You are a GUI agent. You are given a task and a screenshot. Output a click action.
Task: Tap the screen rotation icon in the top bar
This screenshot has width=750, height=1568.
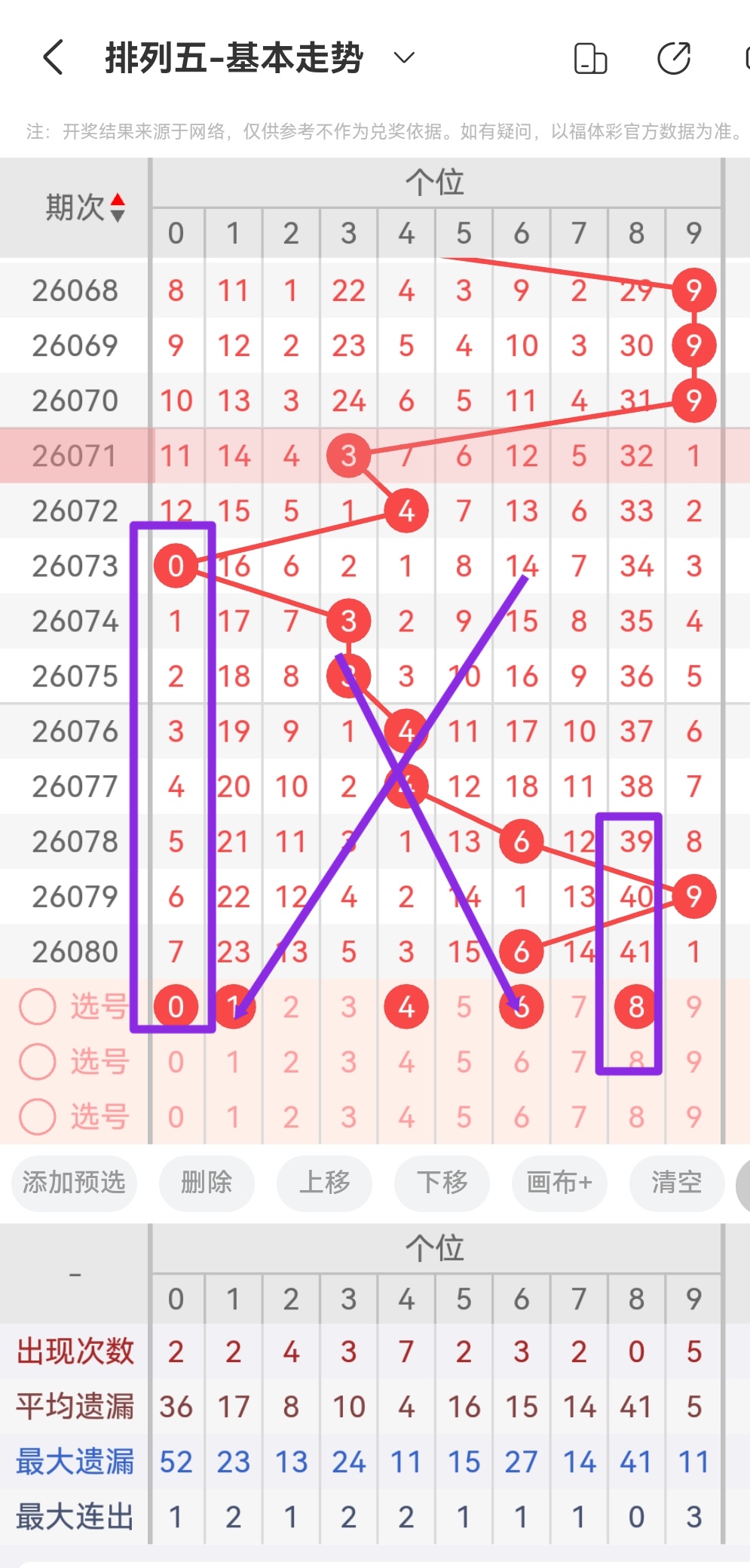(589, 57)
